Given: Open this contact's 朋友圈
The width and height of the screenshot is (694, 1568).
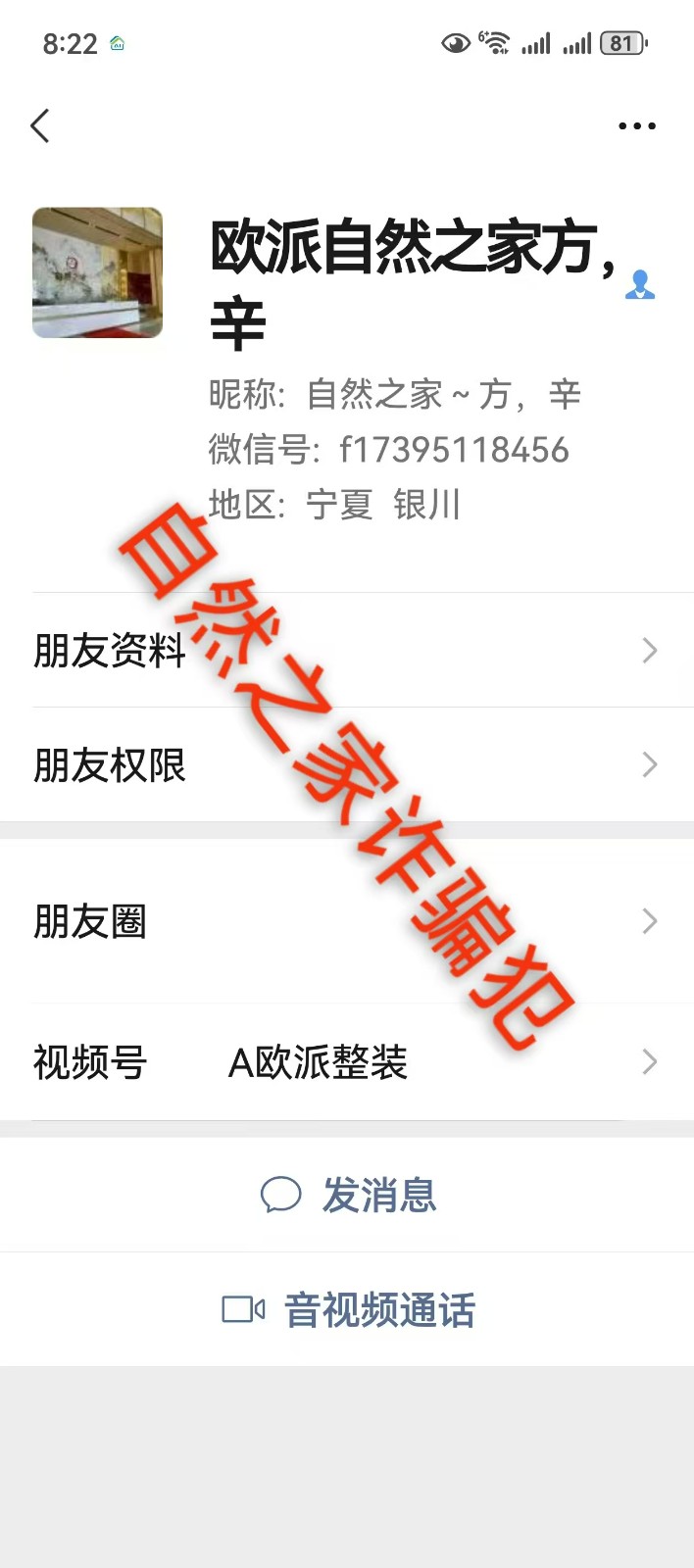Looking at the screenshot, I should pyautogui.click(x=347, y=921).
